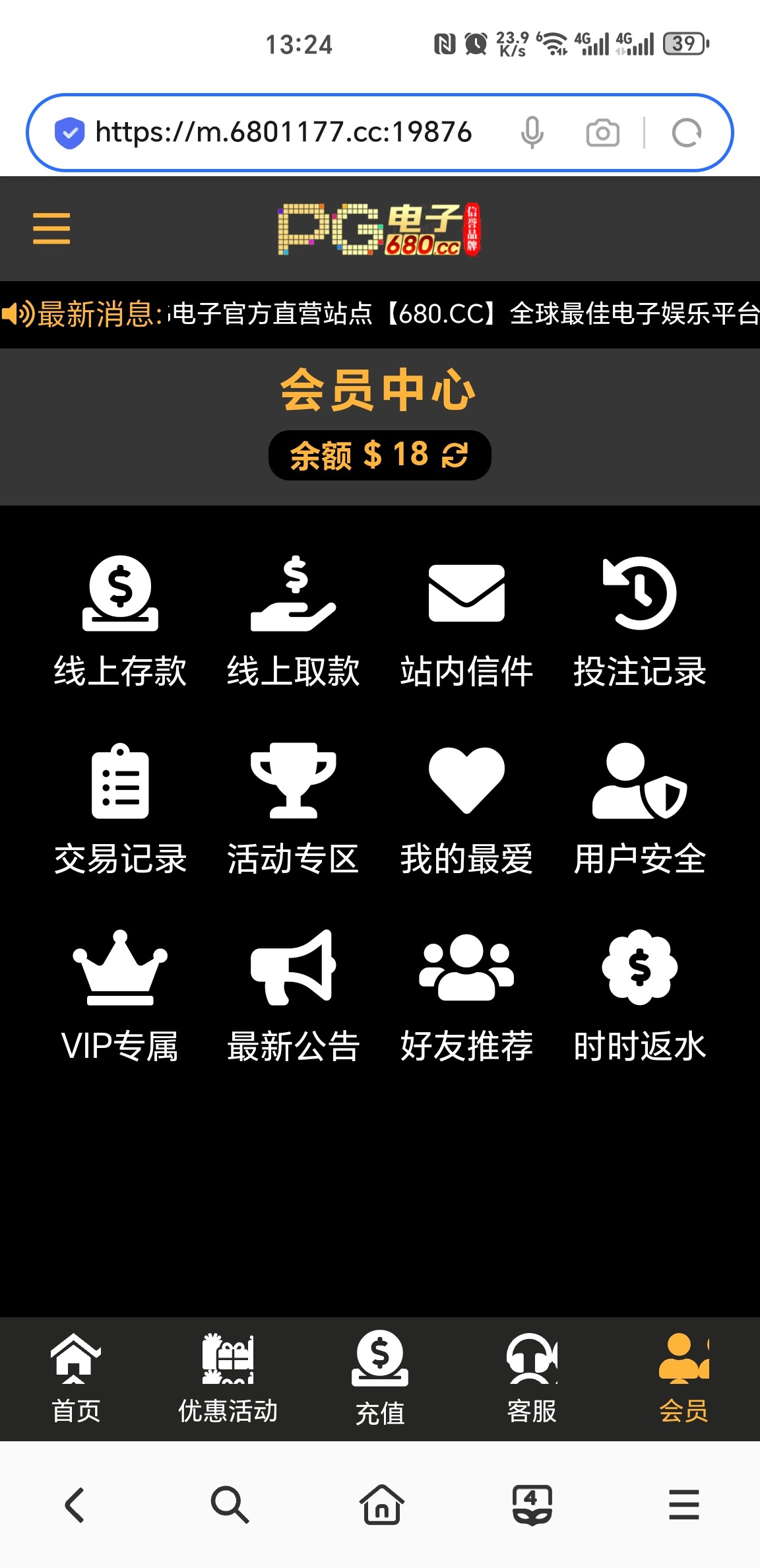Open 线上取款 online withdrawal
Screen dimensions: 760x1568
(294, 622)
